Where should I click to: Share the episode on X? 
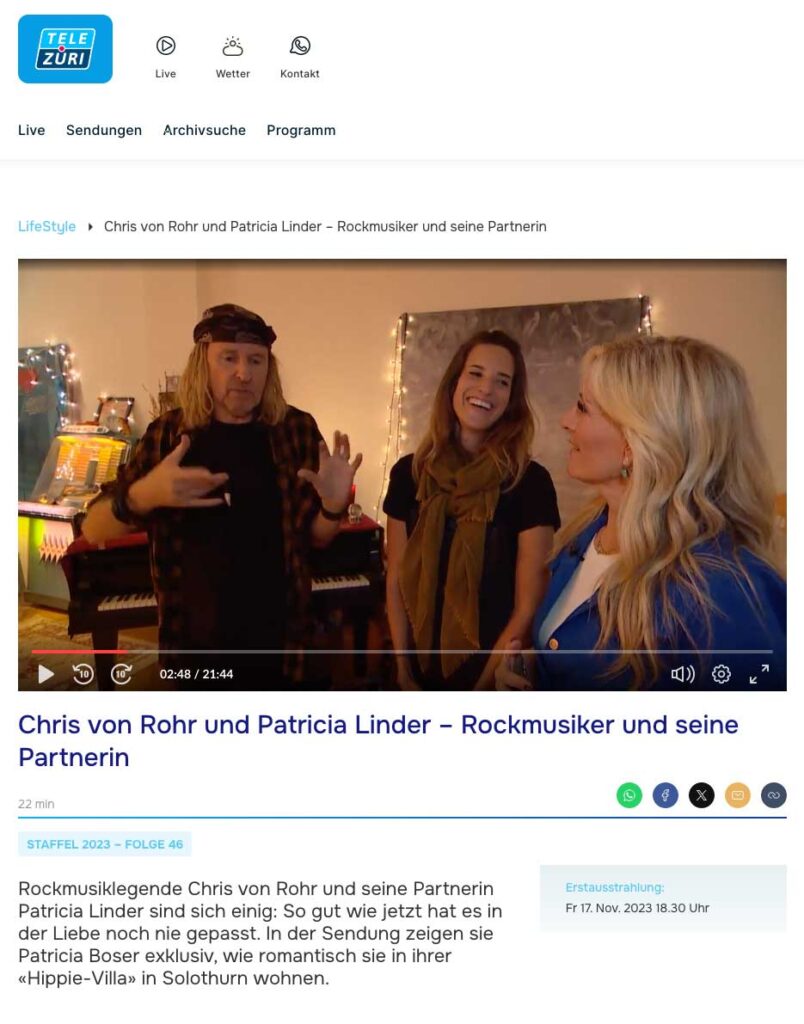(702, 796)
